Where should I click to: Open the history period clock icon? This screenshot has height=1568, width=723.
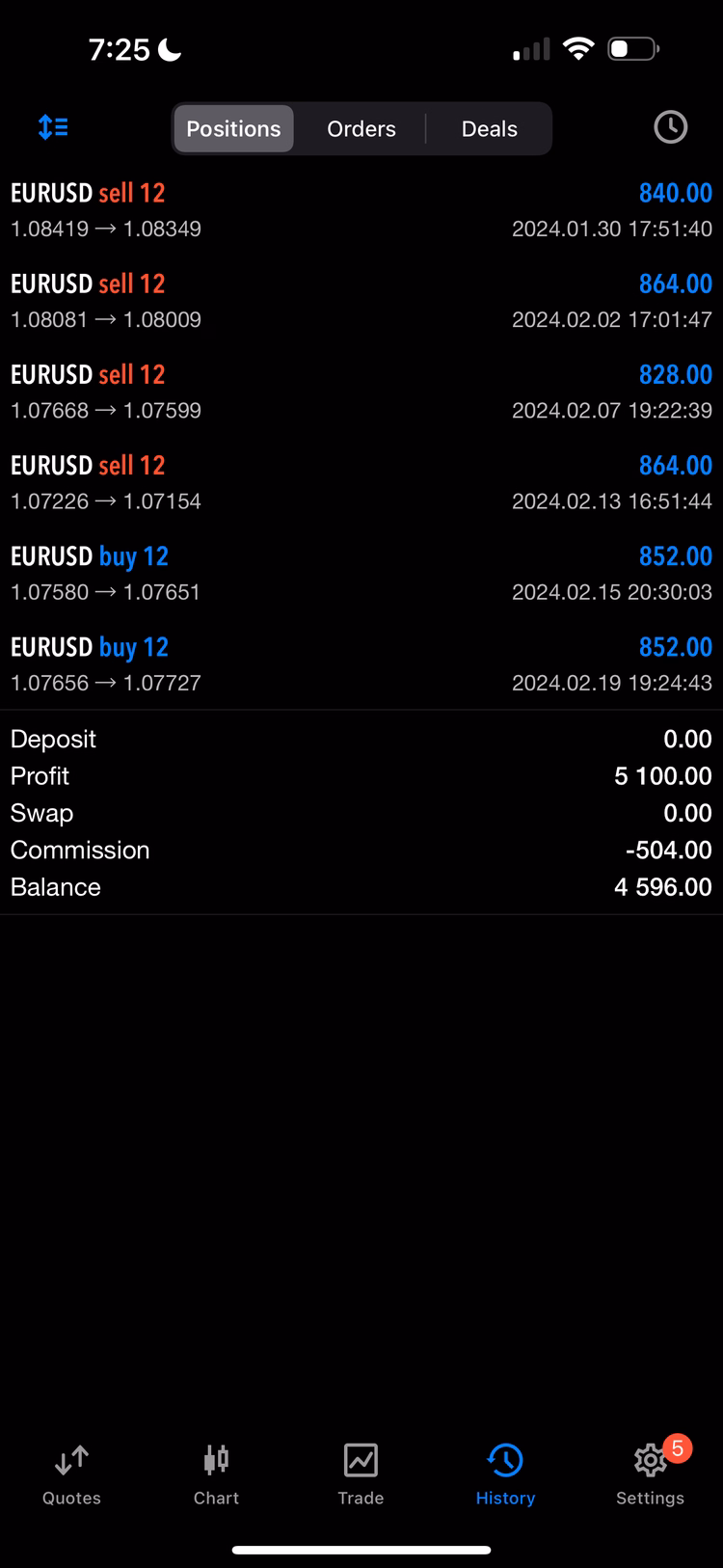tap(670, 127)
